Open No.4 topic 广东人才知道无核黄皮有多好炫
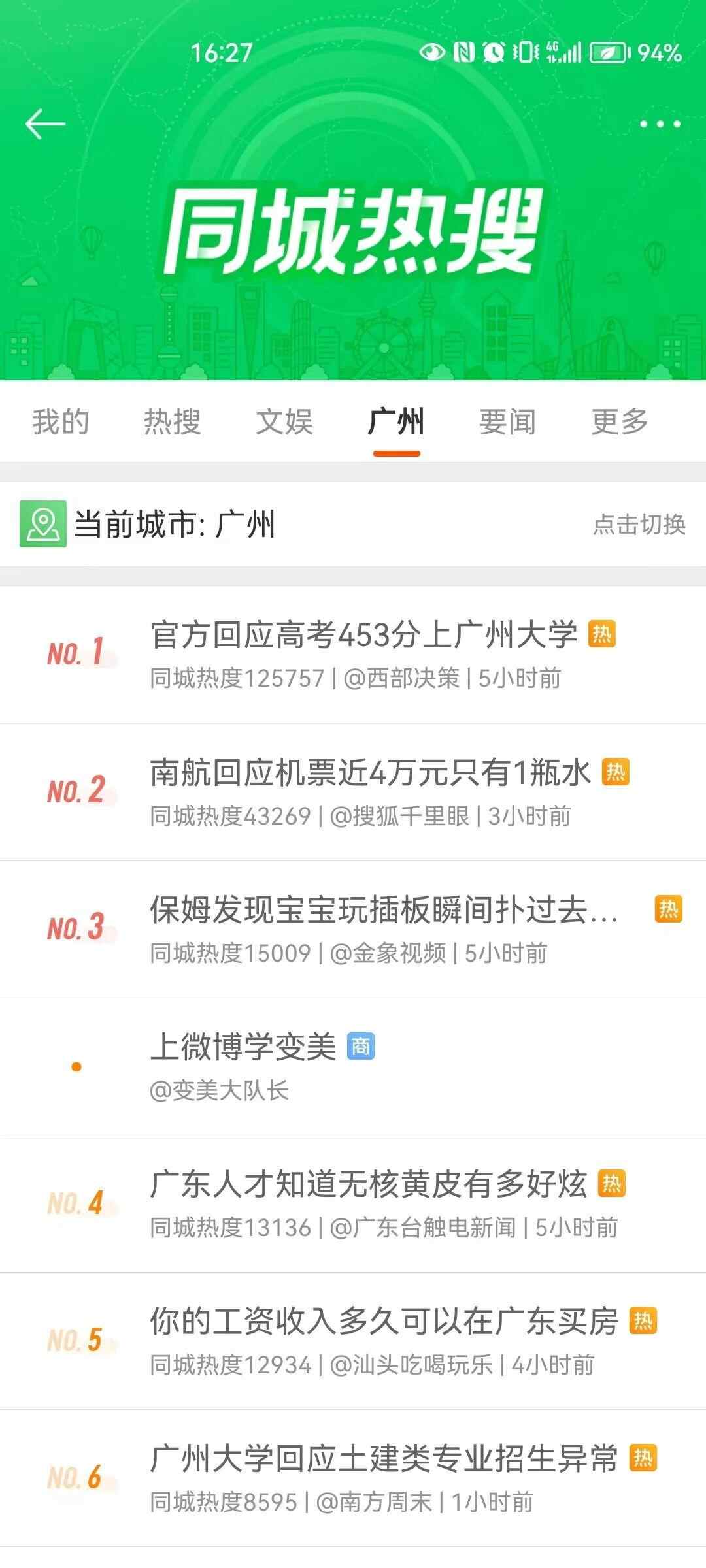This screenshot has width=706, height=1568. pyautogui.click(x=368, y=1184)
